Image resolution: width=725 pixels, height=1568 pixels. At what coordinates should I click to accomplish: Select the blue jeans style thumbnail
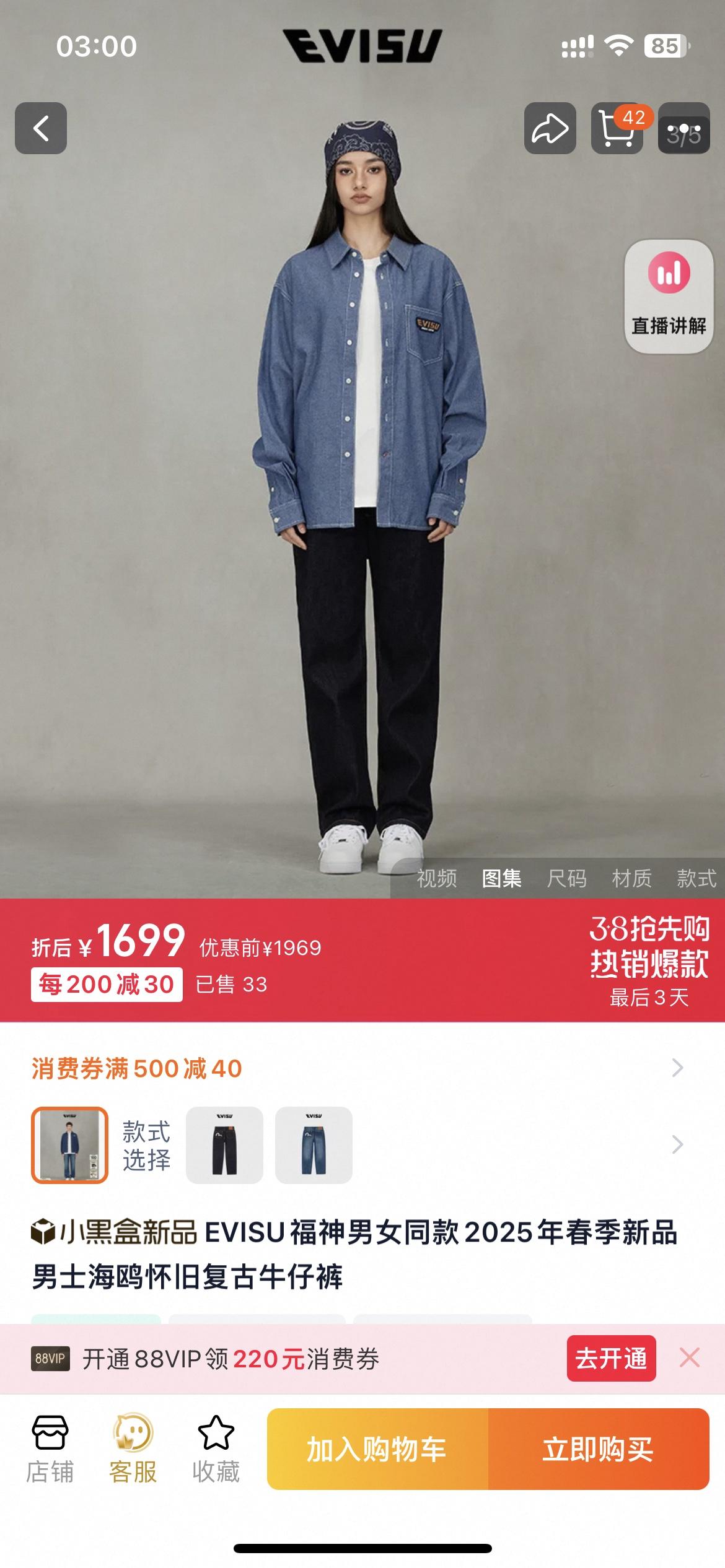click(x=314, y=1145)
